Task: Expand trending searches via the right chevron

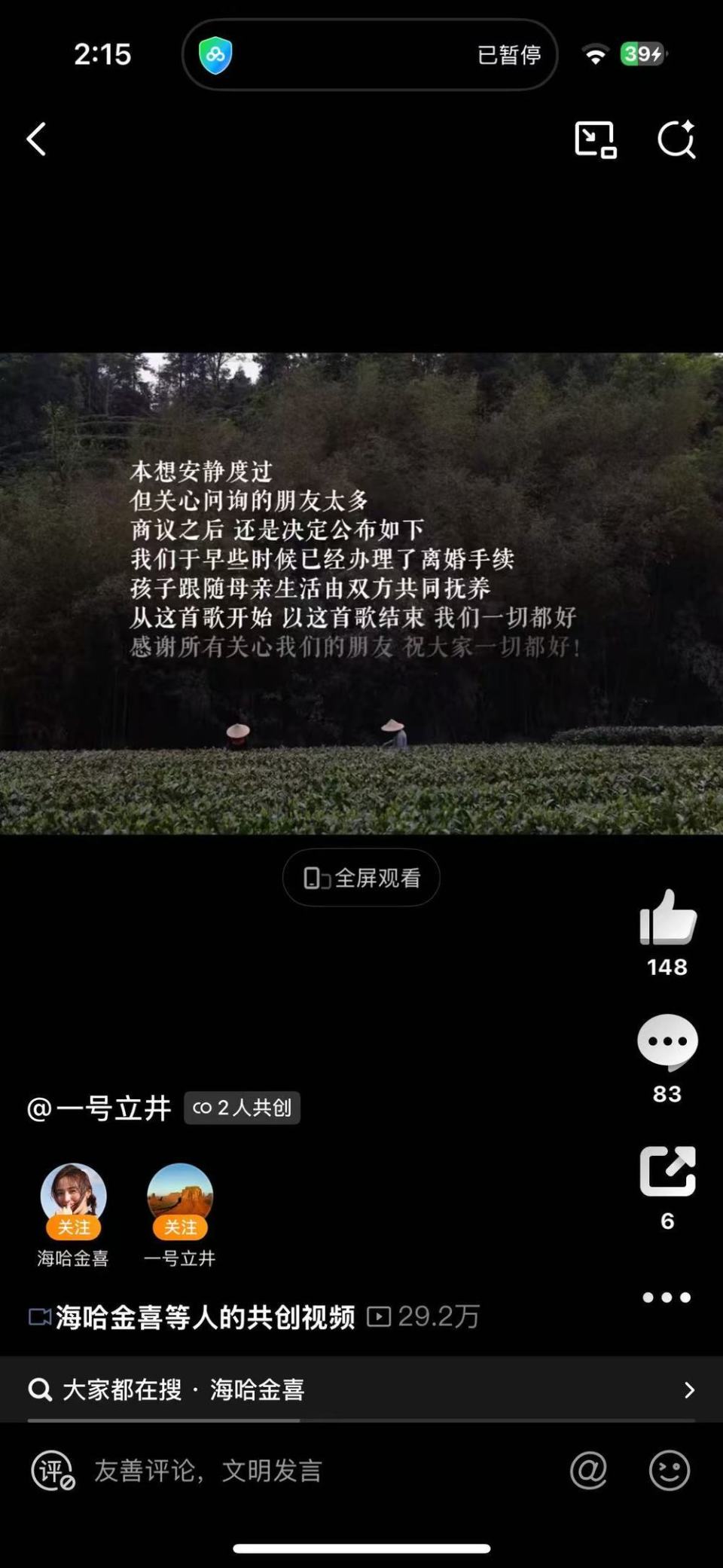Action: pyautogui.click(x=690, y=1390)
